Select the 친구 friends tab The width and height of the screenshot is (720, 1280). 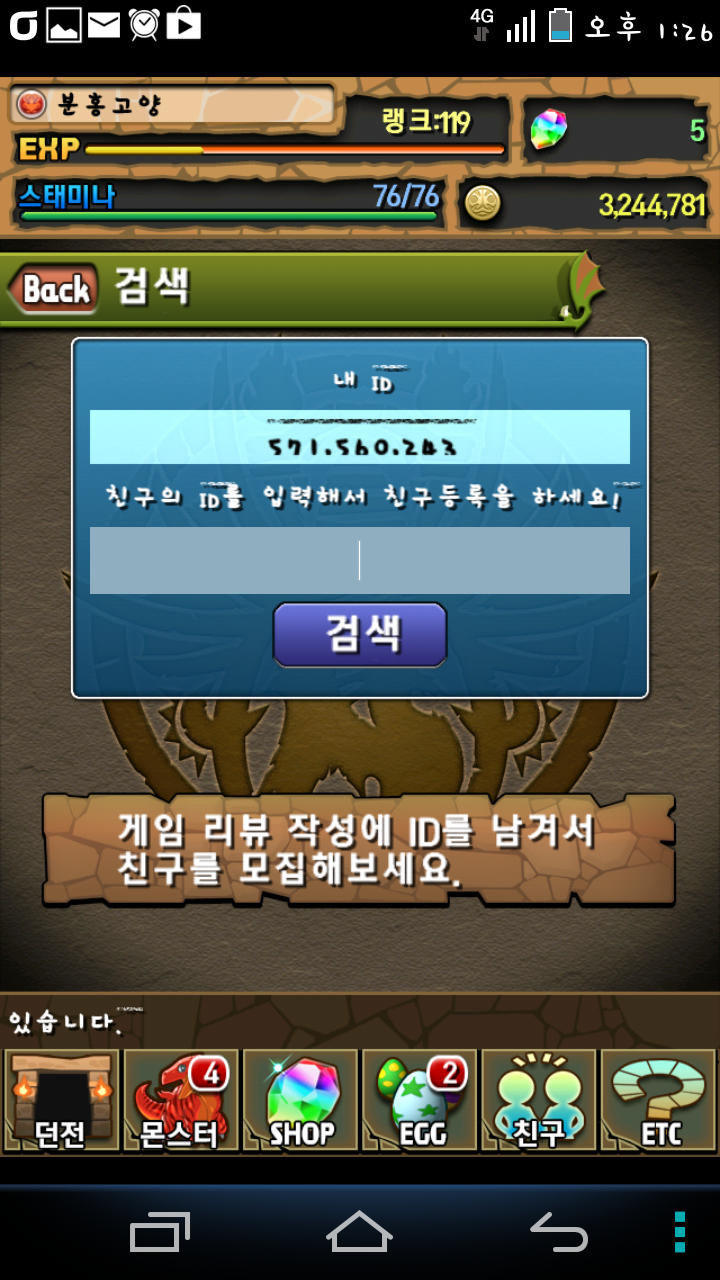(x=539, y=1100)
